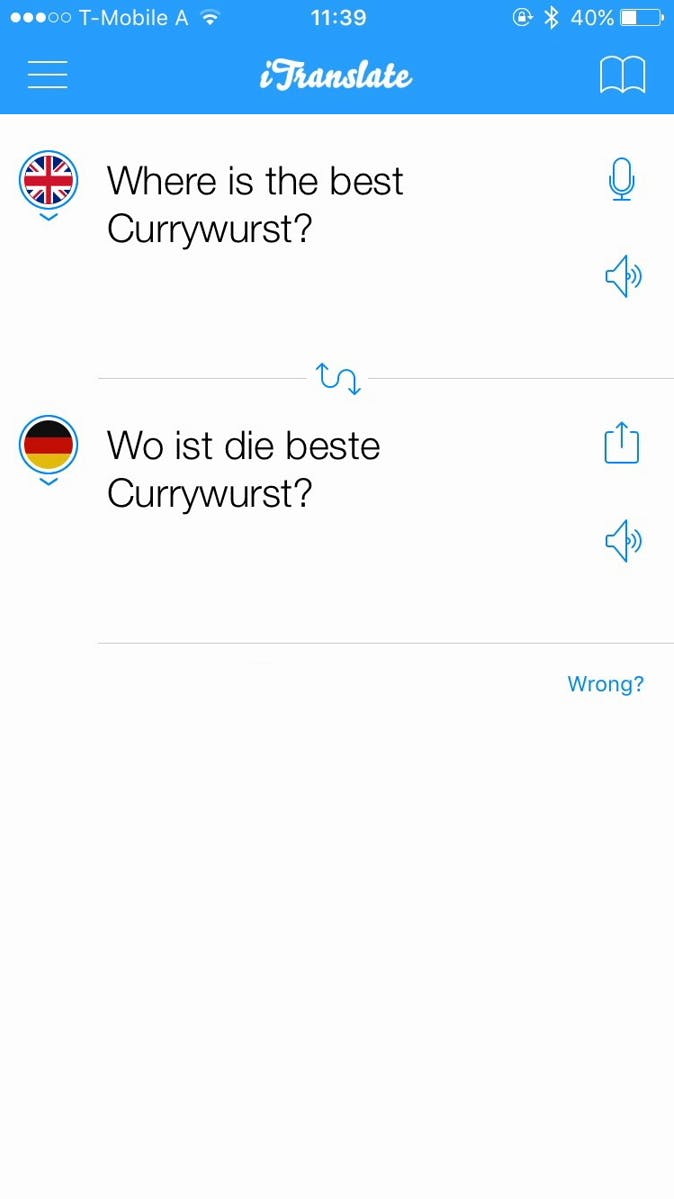The image size is (674, 1199).
Task: Share the German translation
Action: [x=621, y=443]
